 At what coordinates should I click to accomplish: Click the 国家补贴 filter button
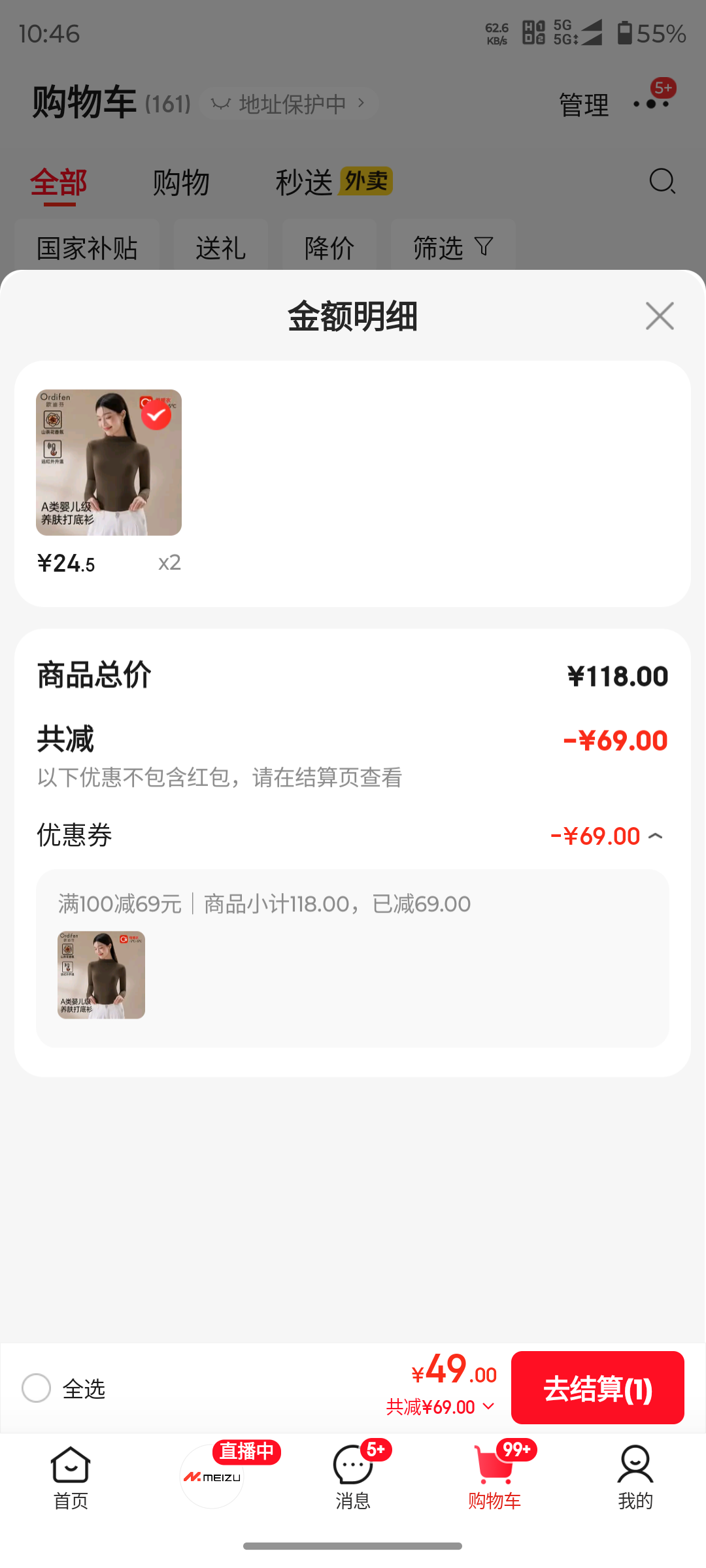[x=86, y=248]
